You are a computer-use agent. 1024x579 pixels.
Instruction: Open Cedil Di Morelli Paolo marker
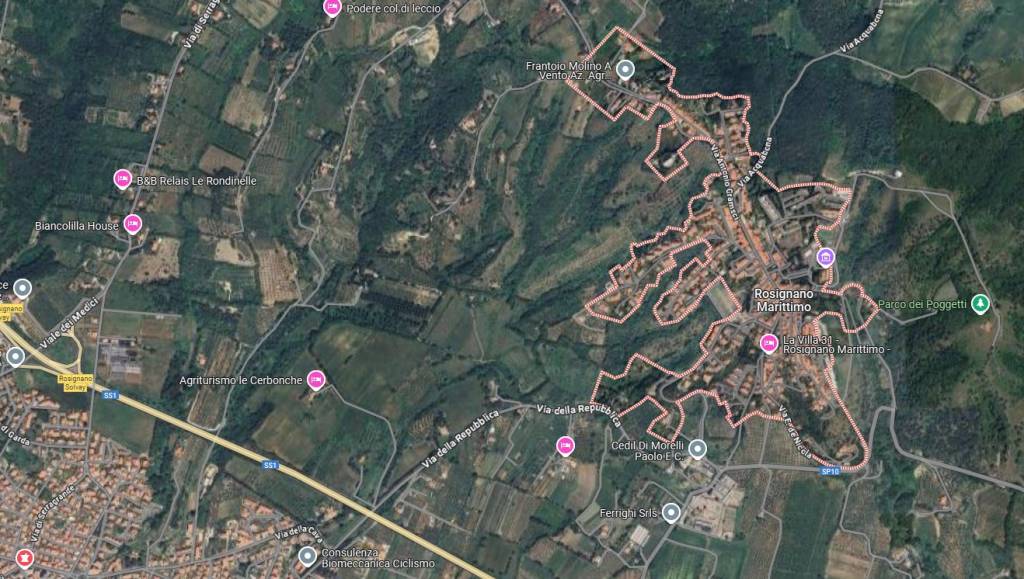[x=698, y=449]
